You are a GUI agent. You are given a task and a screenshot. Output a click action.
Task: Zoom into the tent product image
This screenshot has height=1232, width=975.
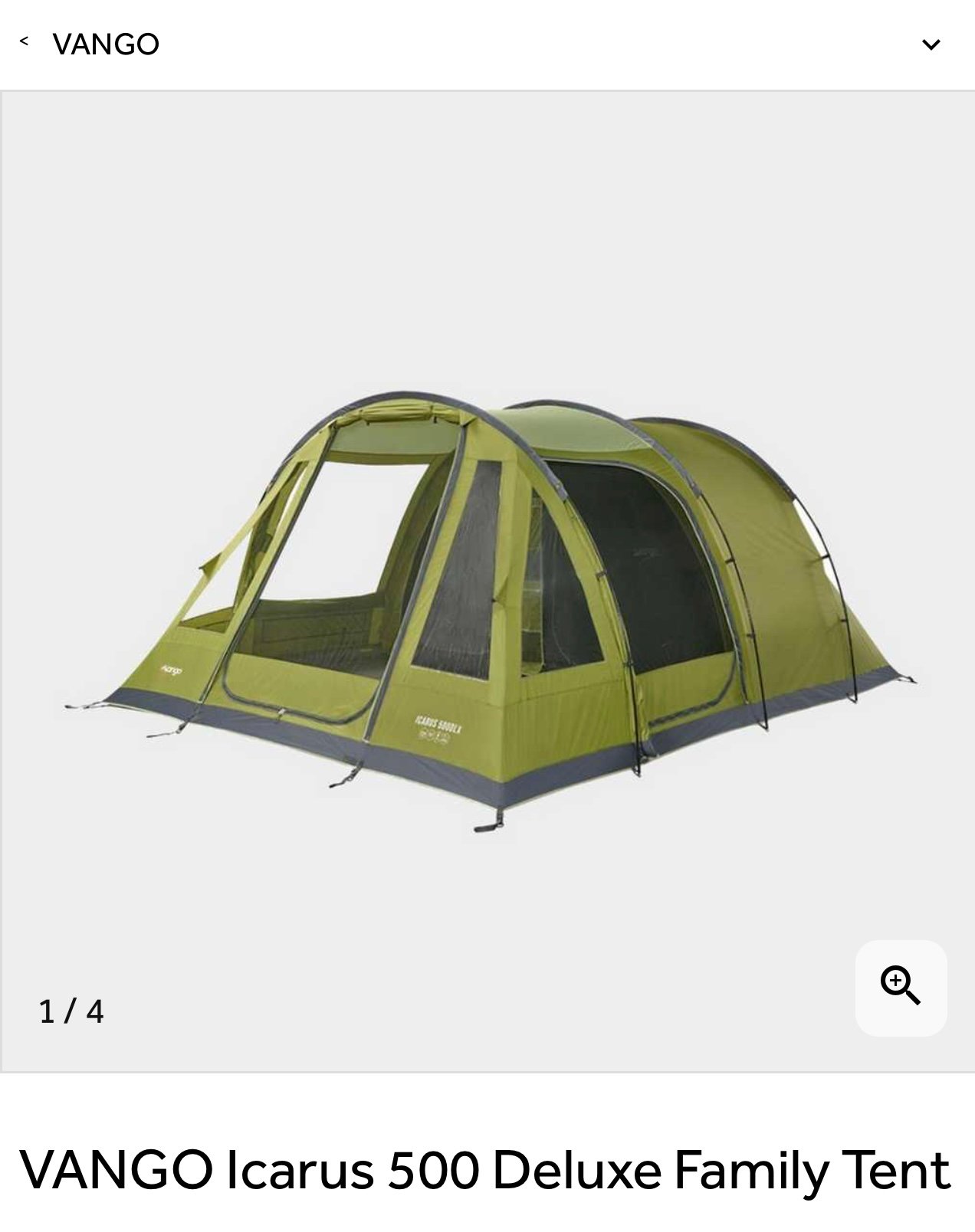pyautogui.click(x=901, y=987)
